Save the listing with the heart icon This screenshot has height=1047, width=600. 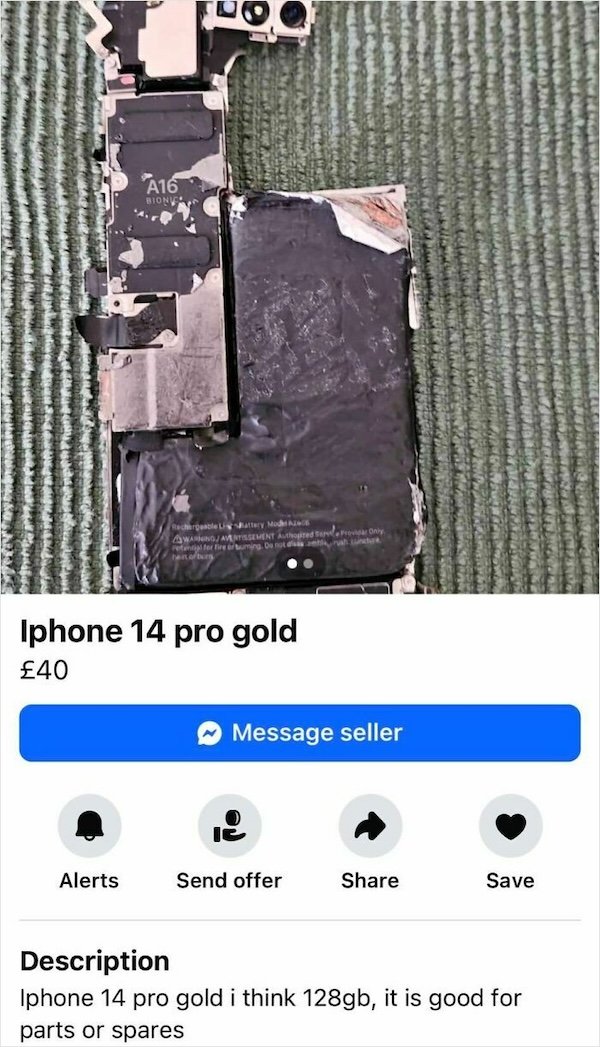click(x=510, y=826)
